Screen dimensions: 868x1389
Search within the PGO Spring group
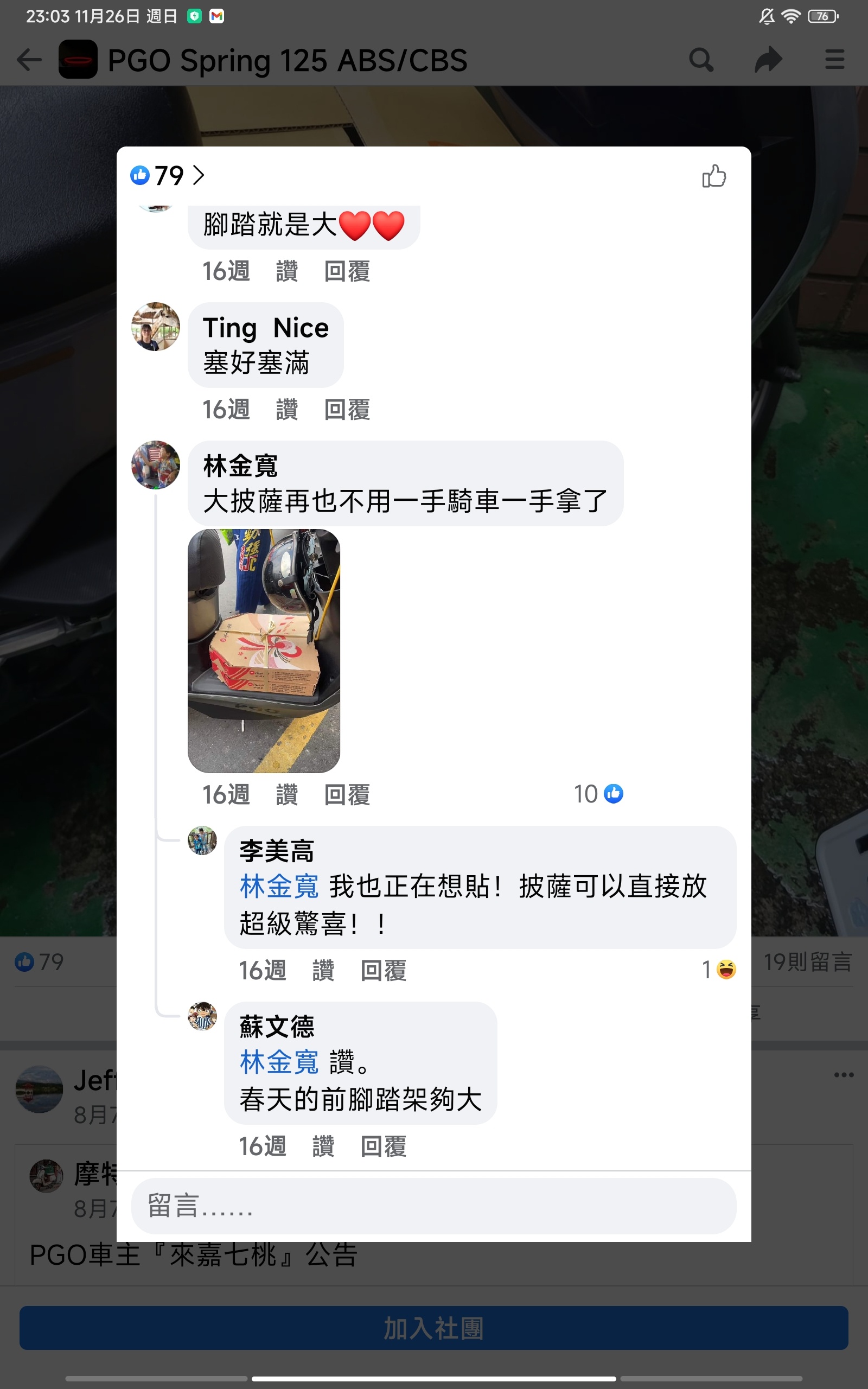(x=701, y=60)
